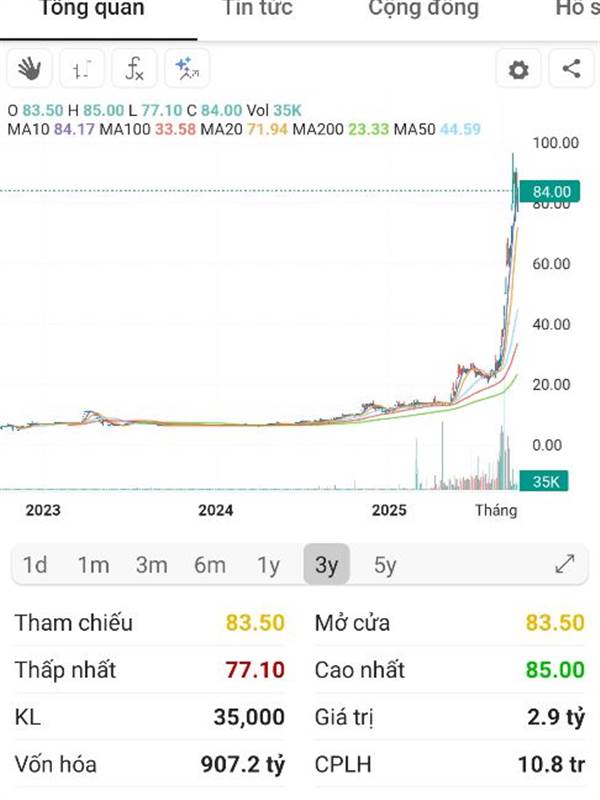The height and width of the screenshot is (800, 600).
Task: Share this stock chart
Action: tap(571, 69)
